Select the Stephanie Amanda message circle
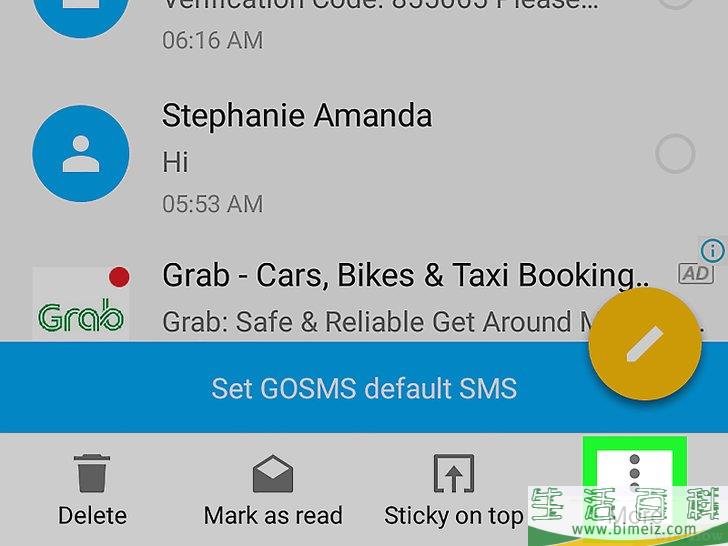 pyautogui.click(x=675, y=154)
